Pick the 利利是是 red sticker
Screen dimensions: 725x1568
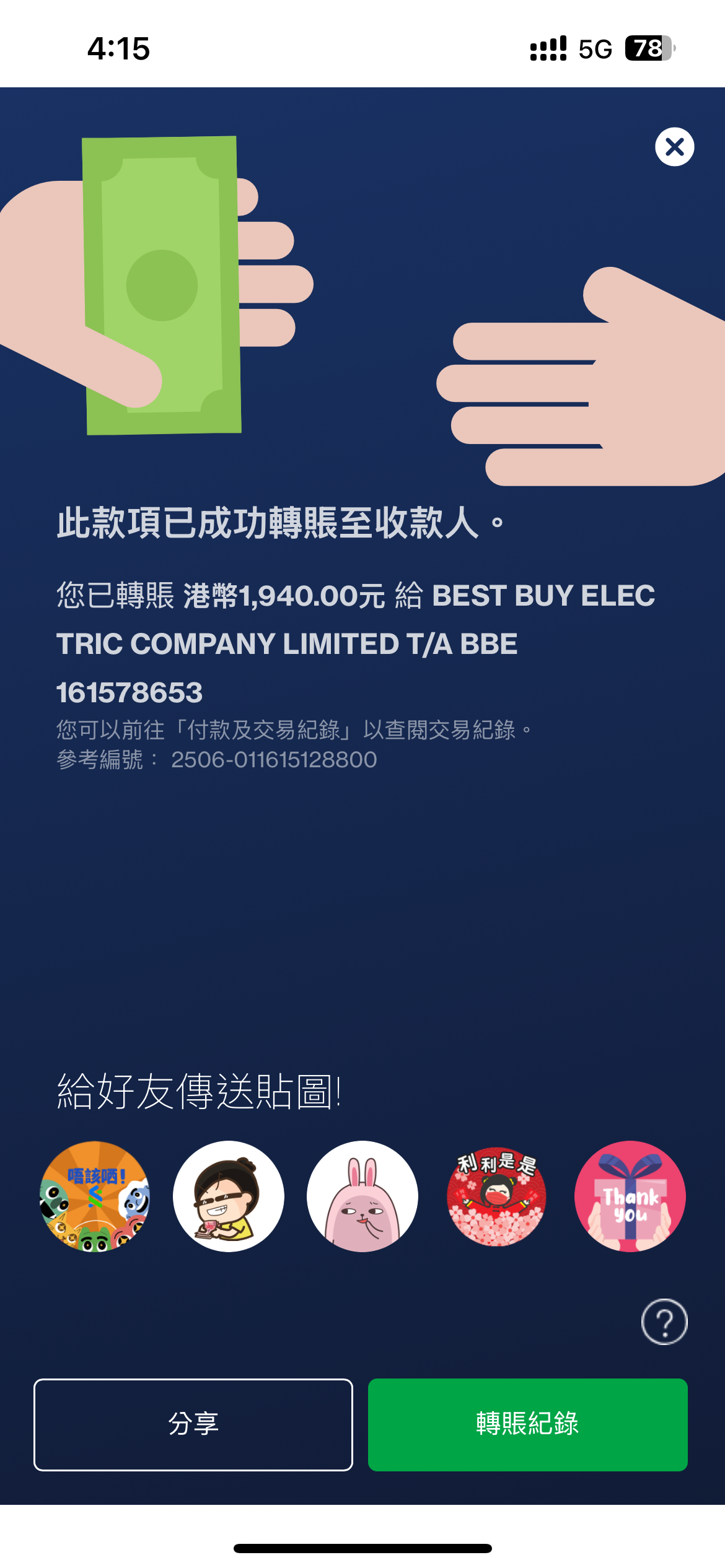pyautogui.click(x=496, y=1196)
